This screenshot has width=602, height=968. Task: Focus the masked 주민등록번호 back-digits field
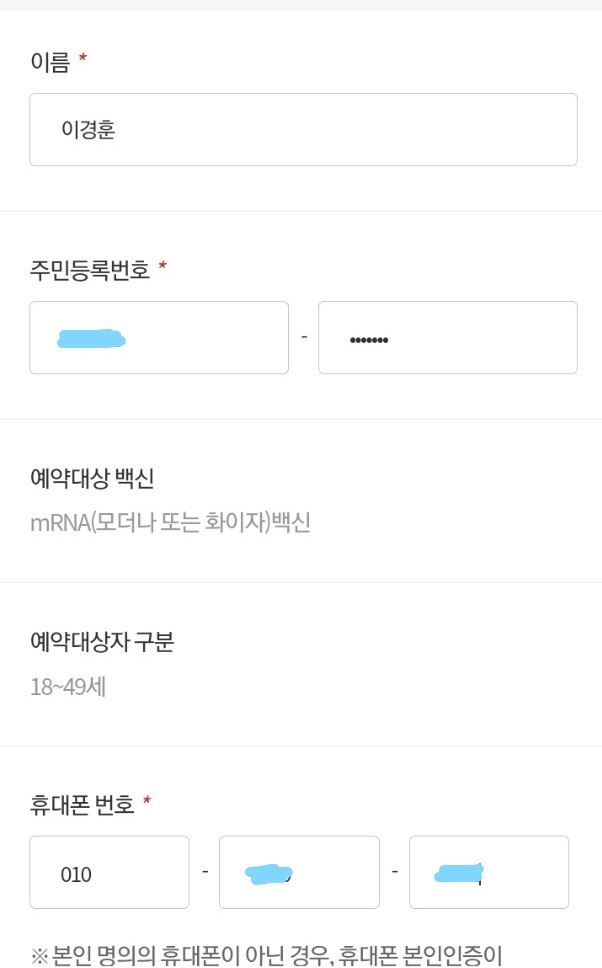click(x=447, y=338)
